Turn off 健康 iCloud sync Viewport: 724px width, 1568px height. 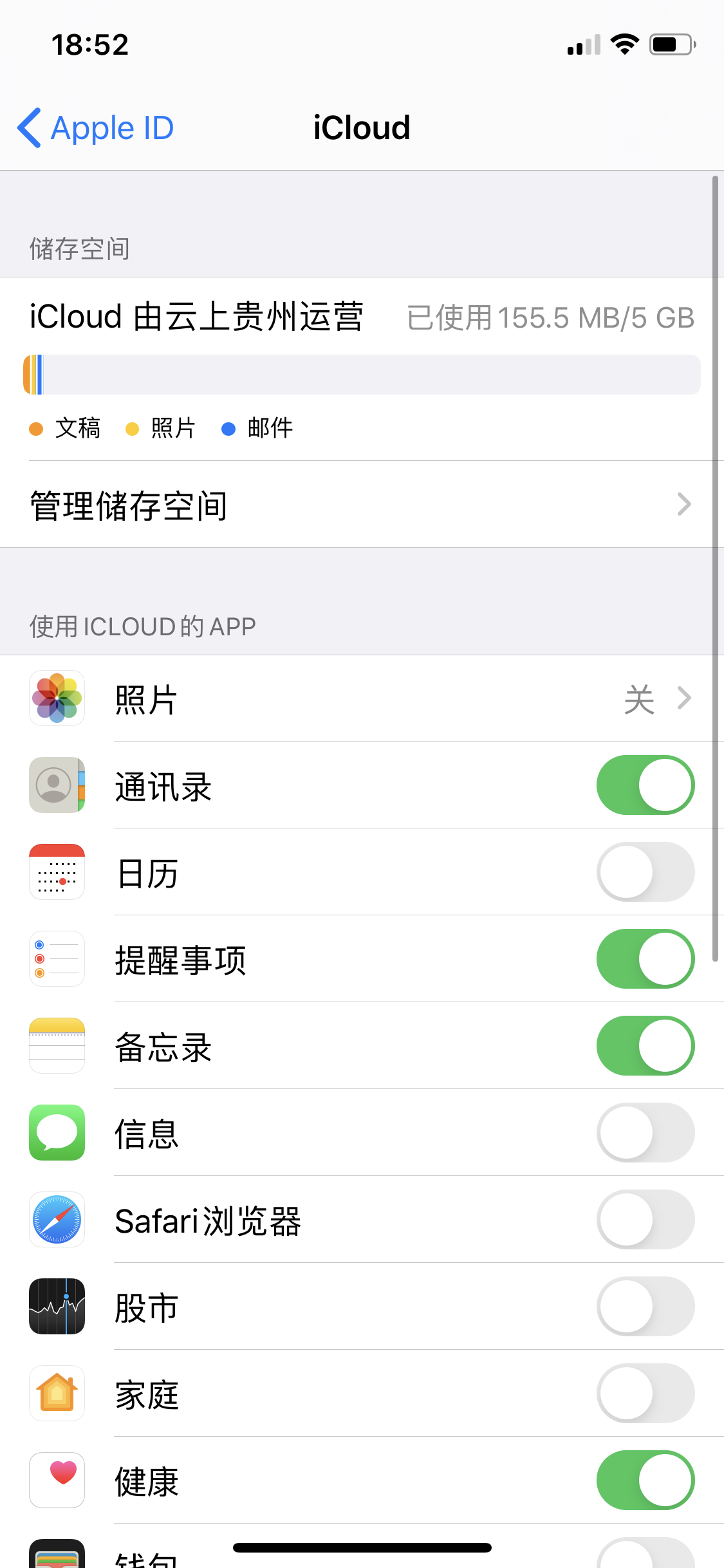[x=645, y=1480]
